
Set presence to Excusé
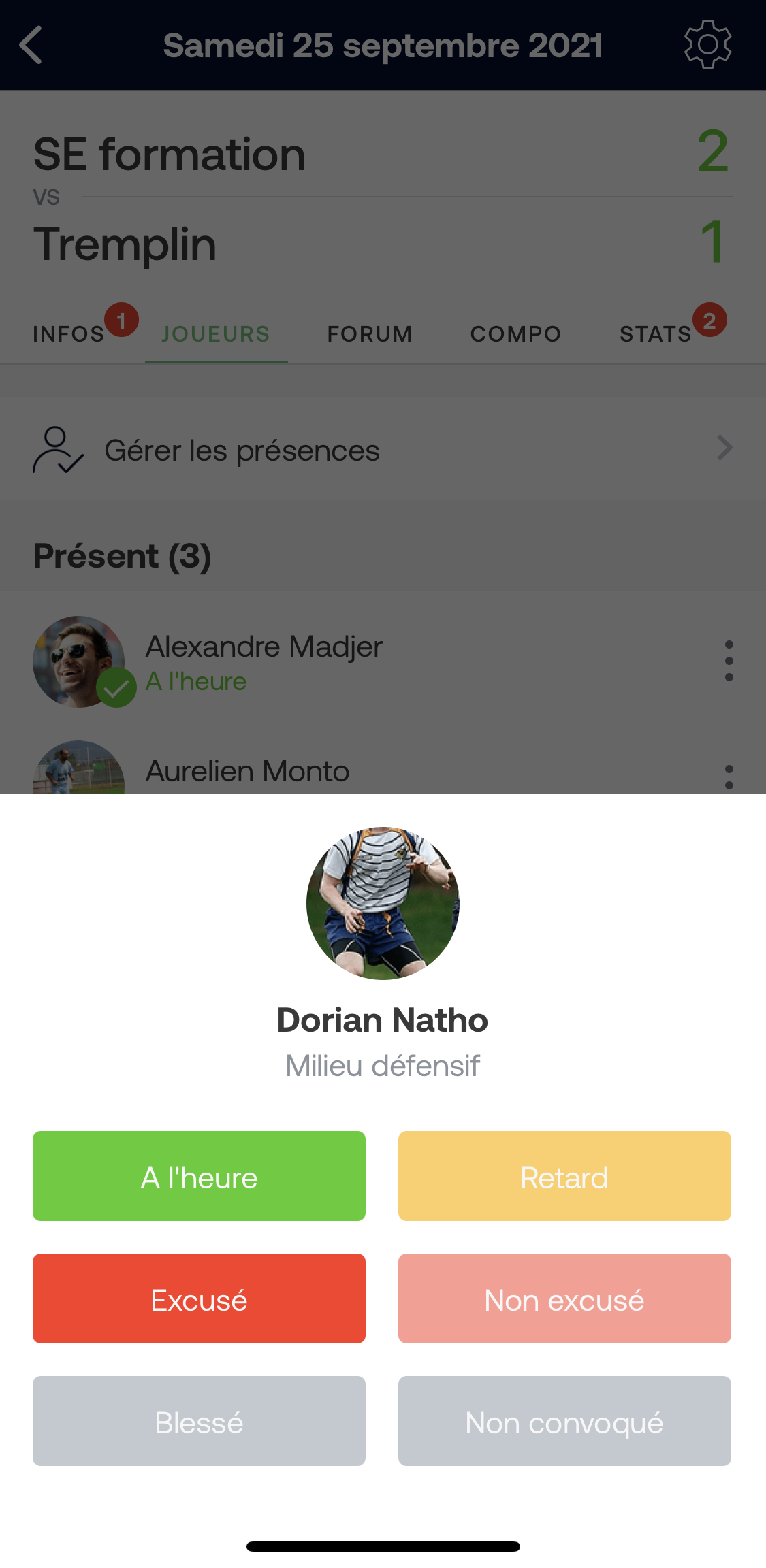(x=199, y=1298)
